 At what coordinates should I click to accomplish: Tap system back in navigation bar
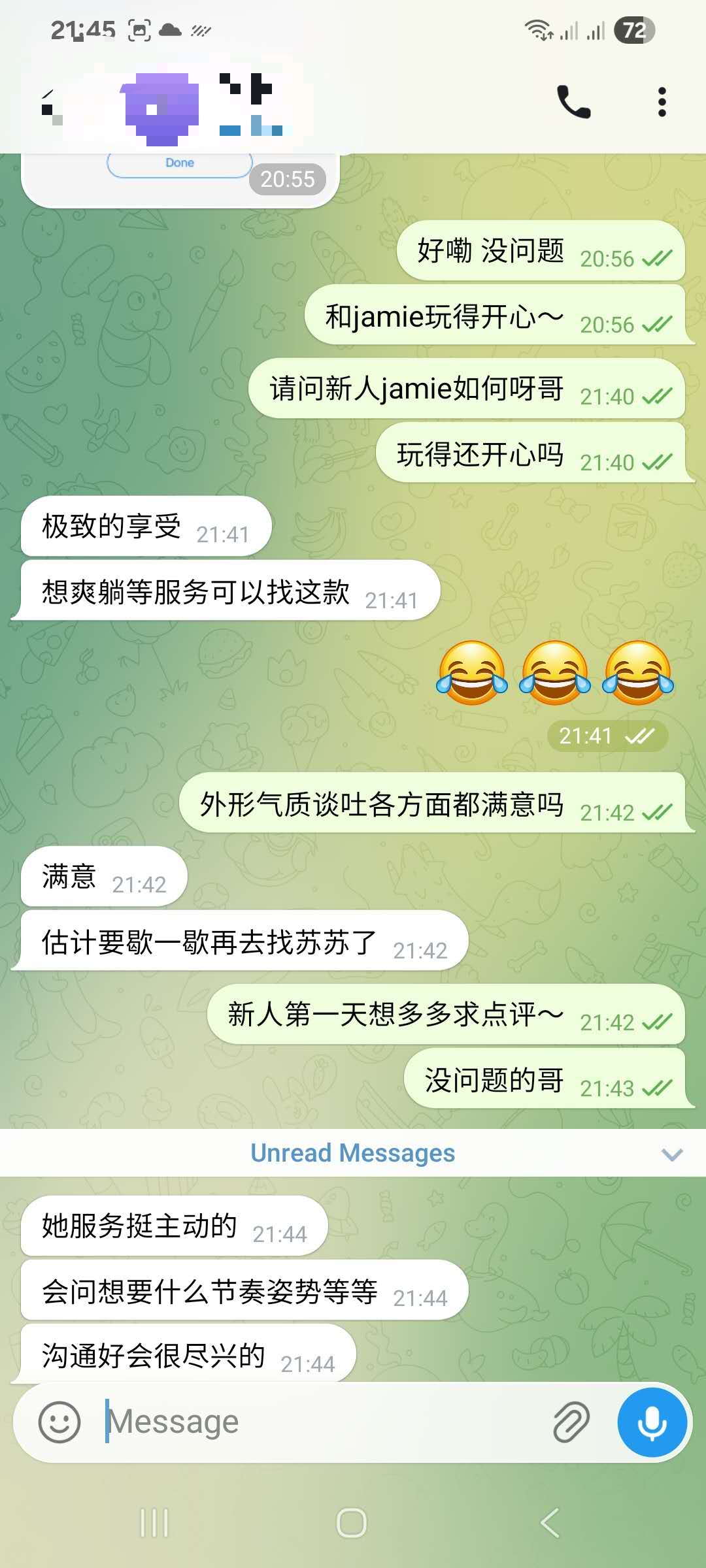(550, 1523)
